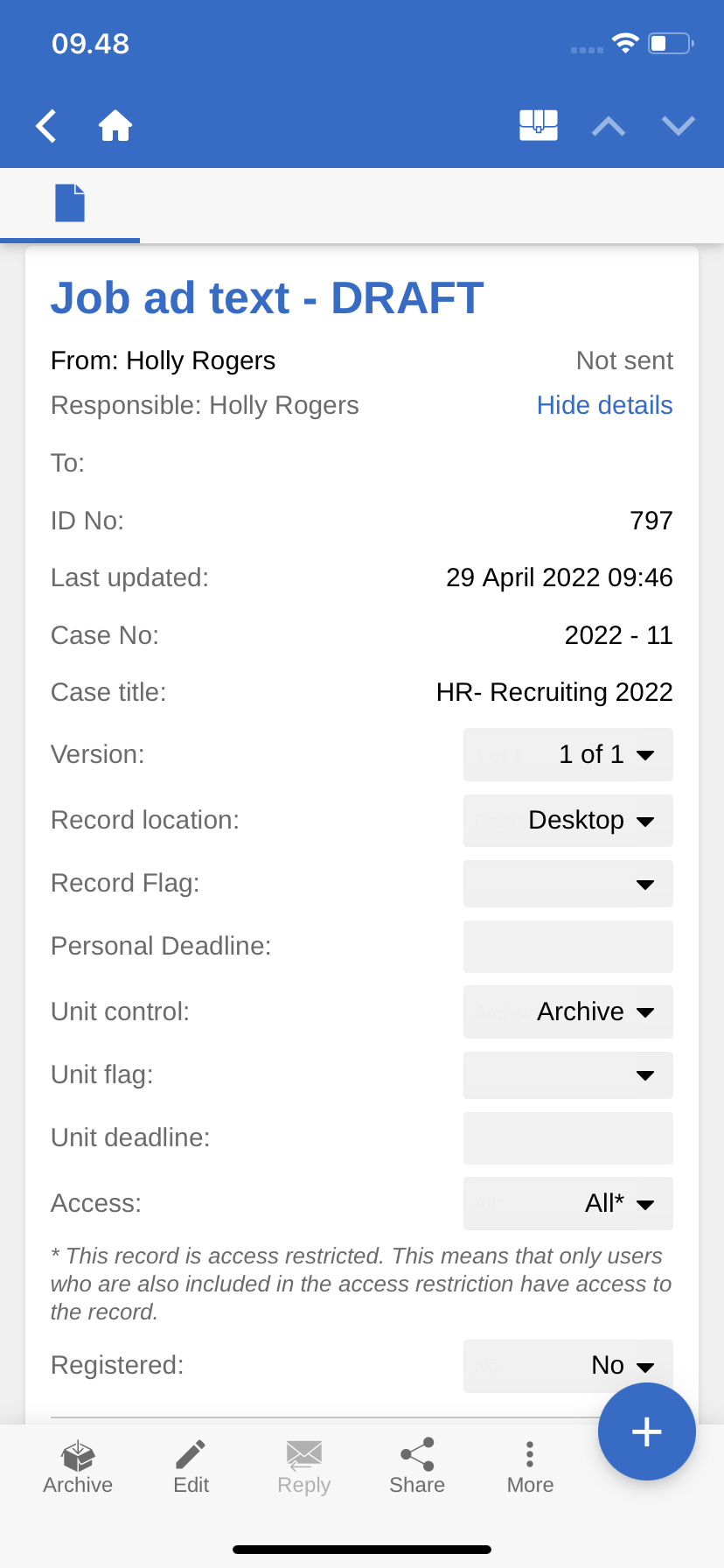Go to next record with down chevron

pos(678,126)
